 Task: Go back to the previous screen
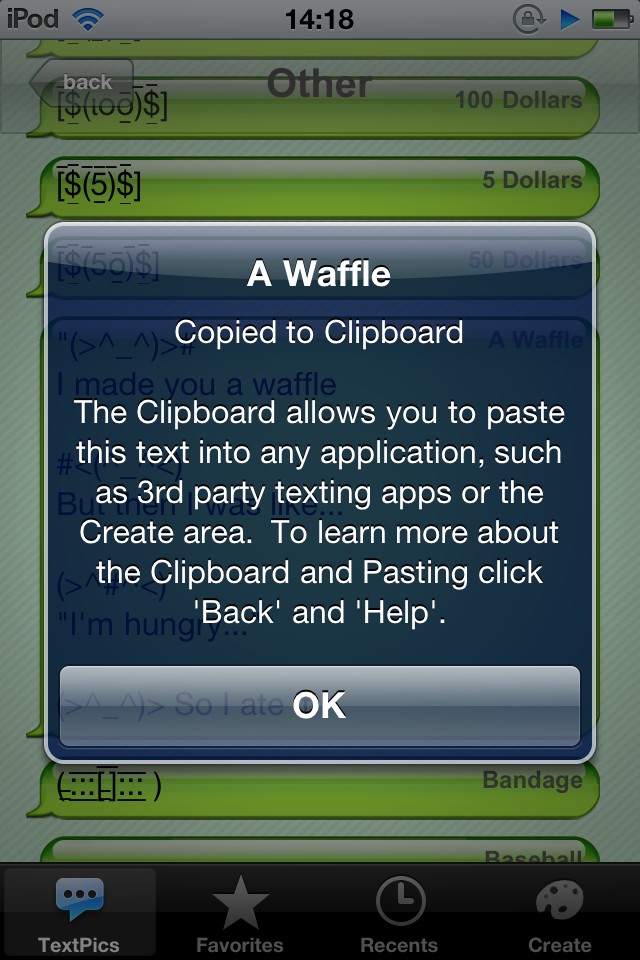click(x=82, y=83)
